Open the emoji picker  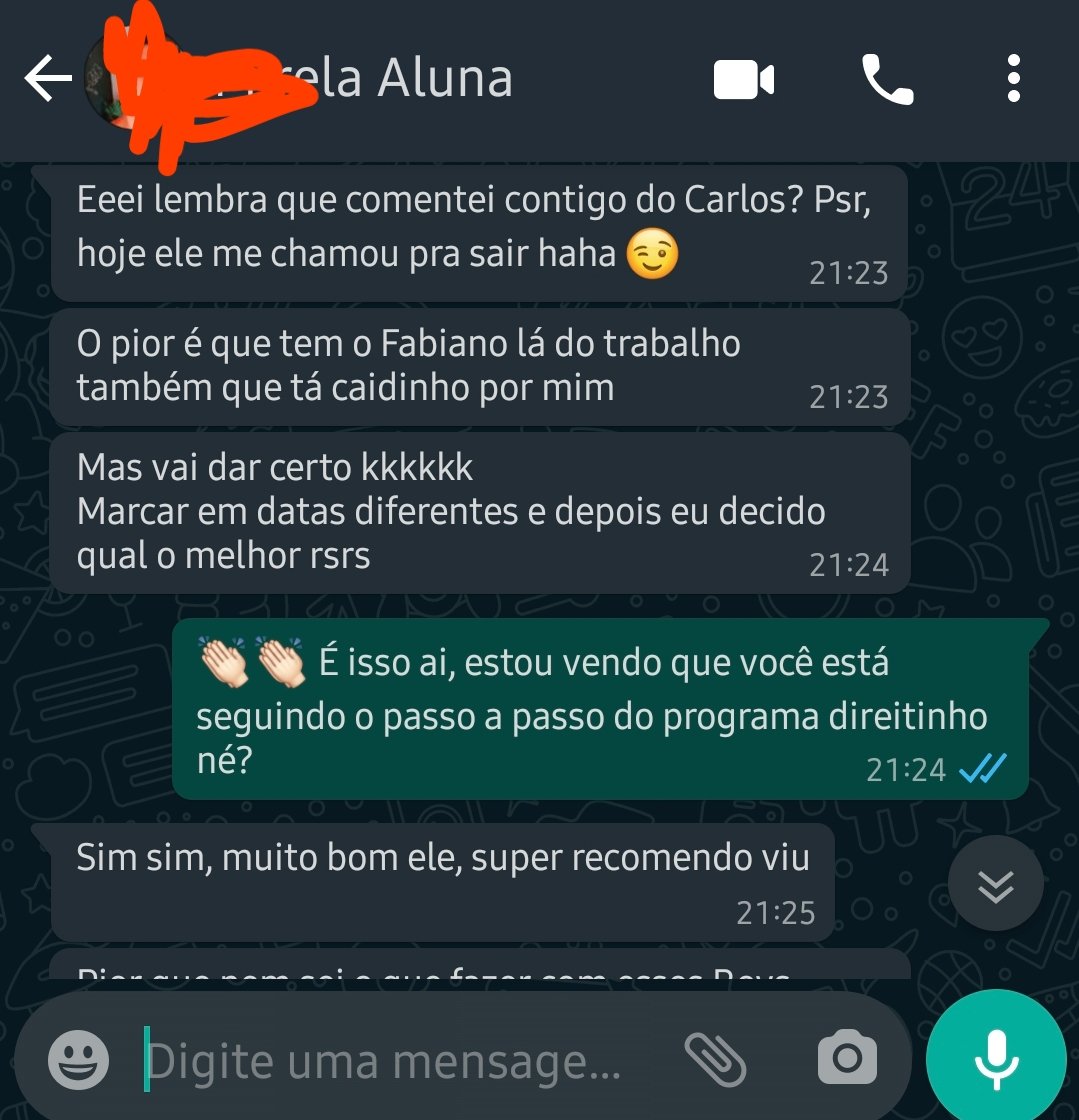[79, 1058]
